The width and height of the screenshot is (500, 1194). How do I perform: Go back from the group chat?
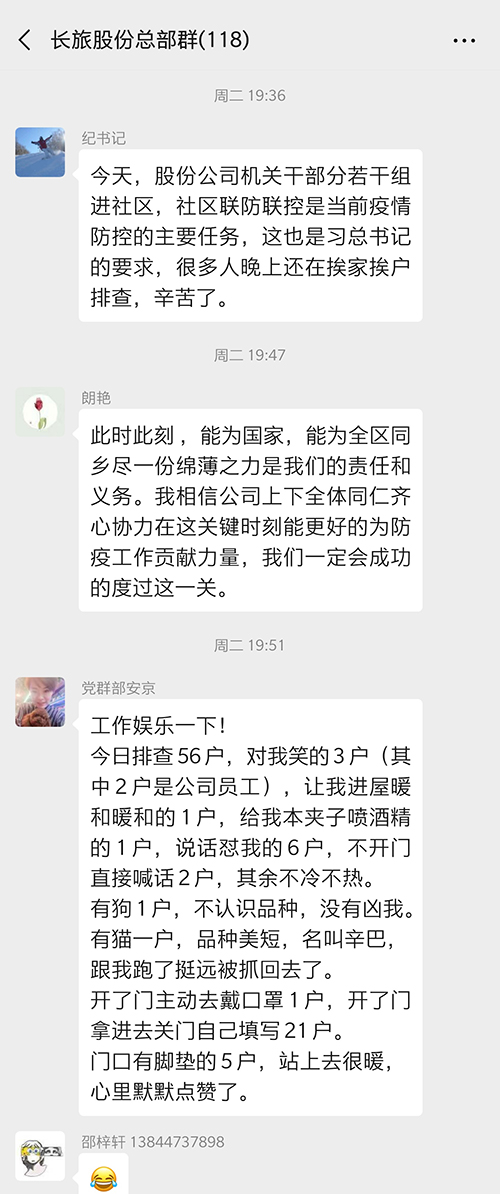pyautogui.click(x=24, y=40)
